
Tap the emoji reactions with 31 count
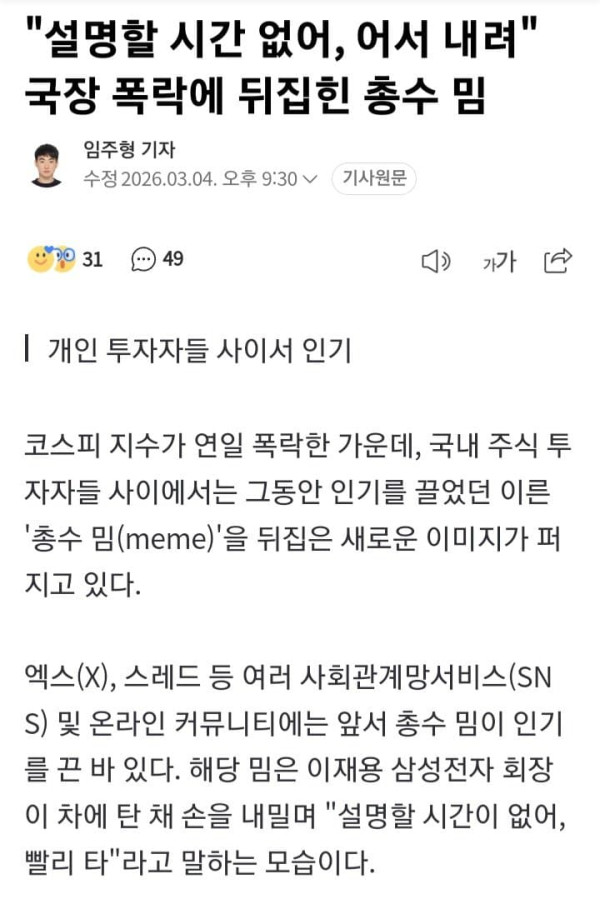tap(65, 260)
